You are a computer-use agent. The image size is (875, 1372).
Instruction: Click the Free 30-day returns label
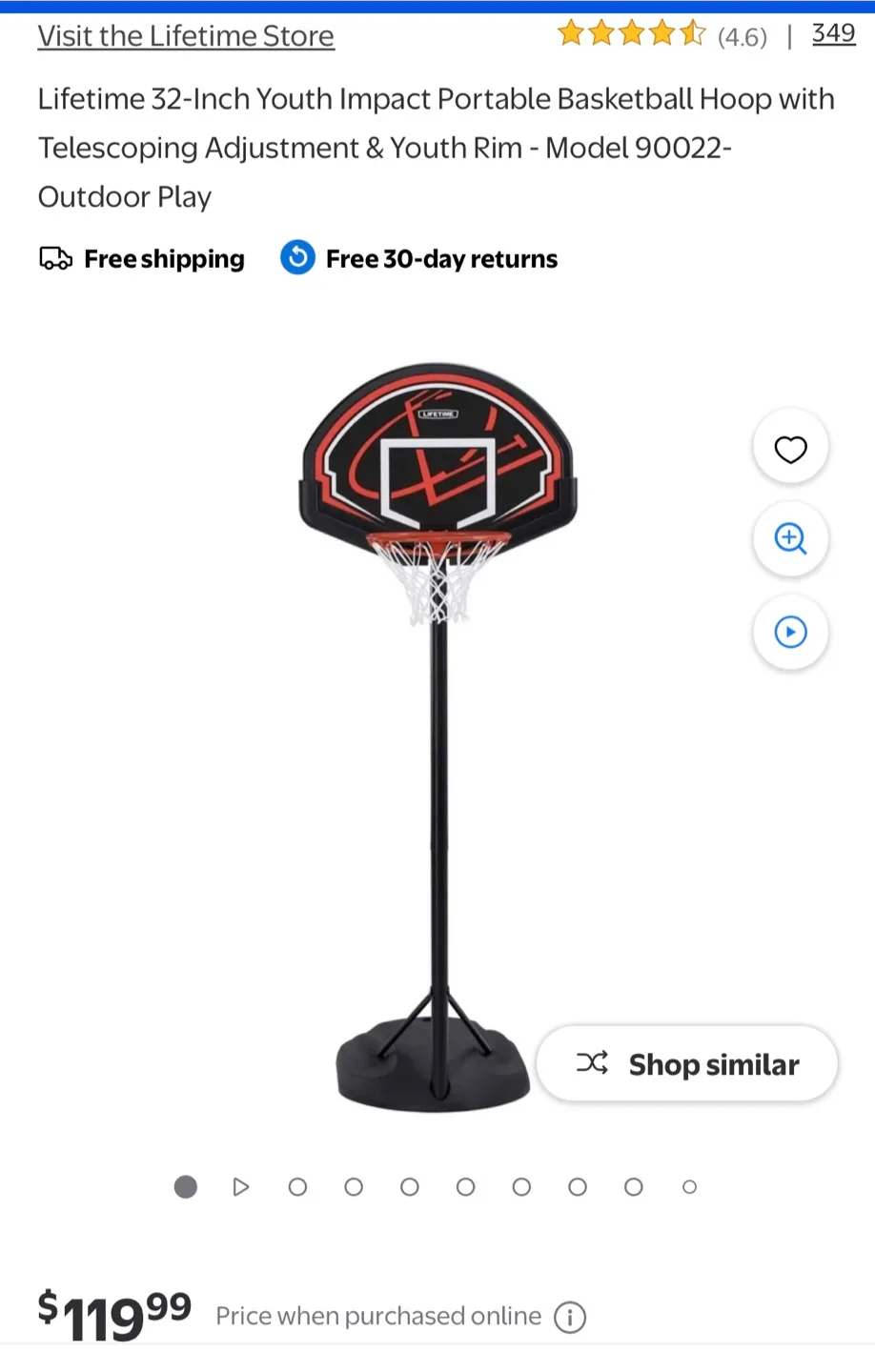[440, 257]
